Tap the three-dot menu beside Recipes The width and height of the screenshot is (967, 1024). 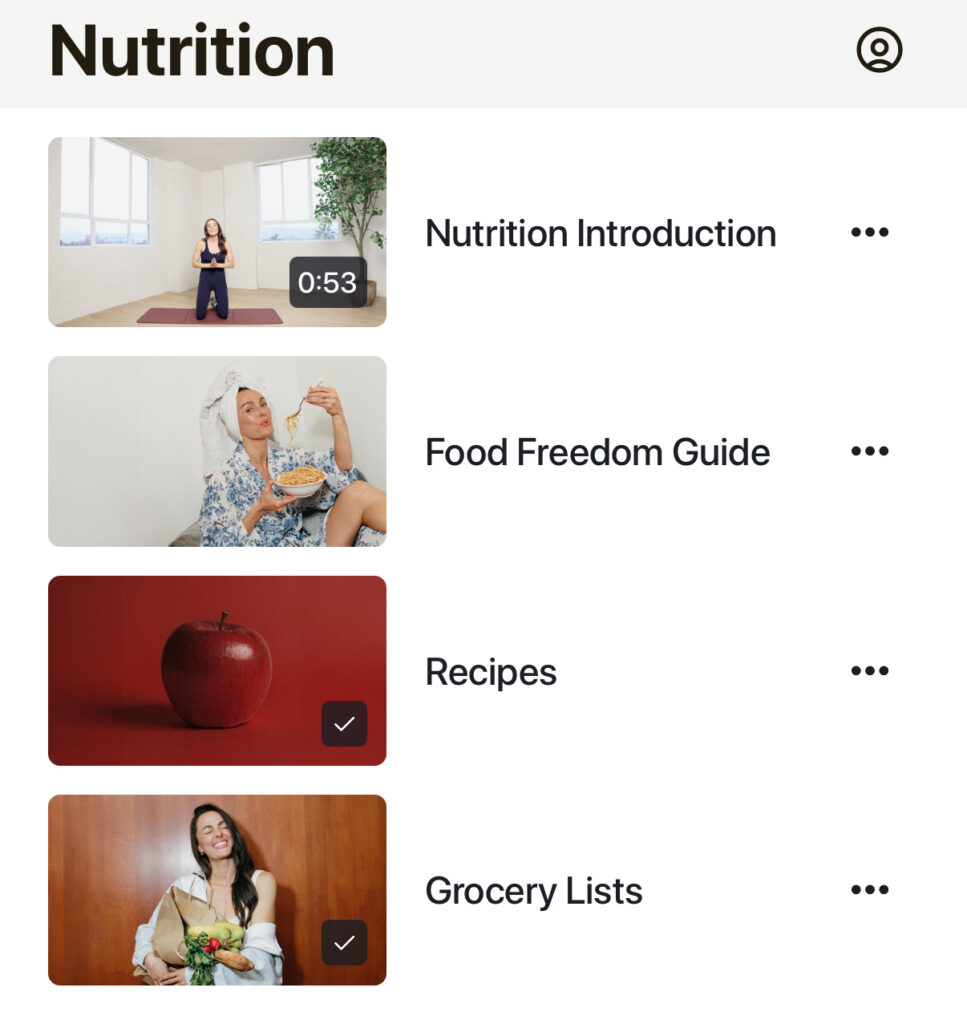point(869,670)
